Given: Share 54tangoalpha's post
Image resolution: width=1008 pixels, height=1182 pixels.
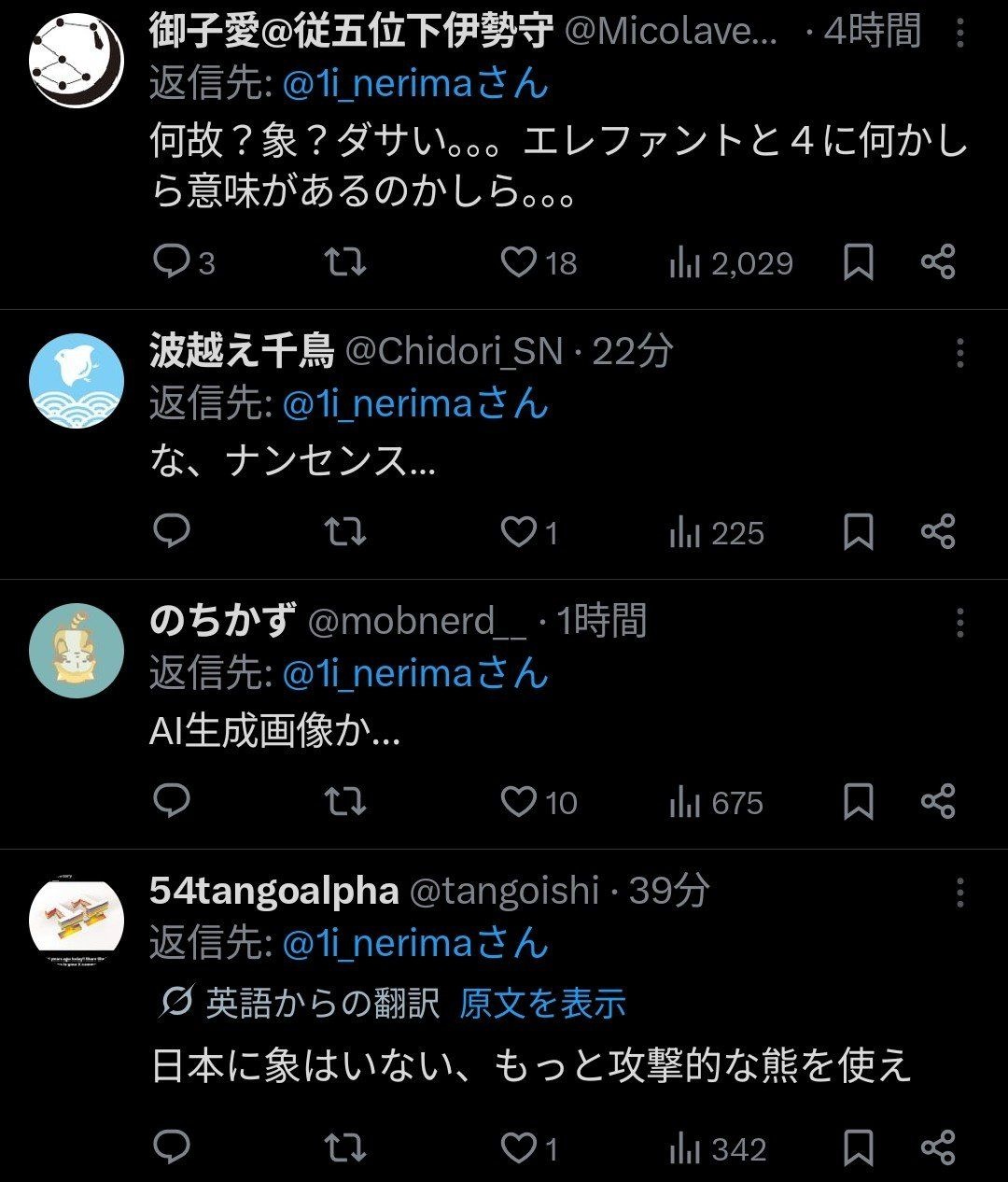Looking at the screenshot, I should [x=938, y=1148].
